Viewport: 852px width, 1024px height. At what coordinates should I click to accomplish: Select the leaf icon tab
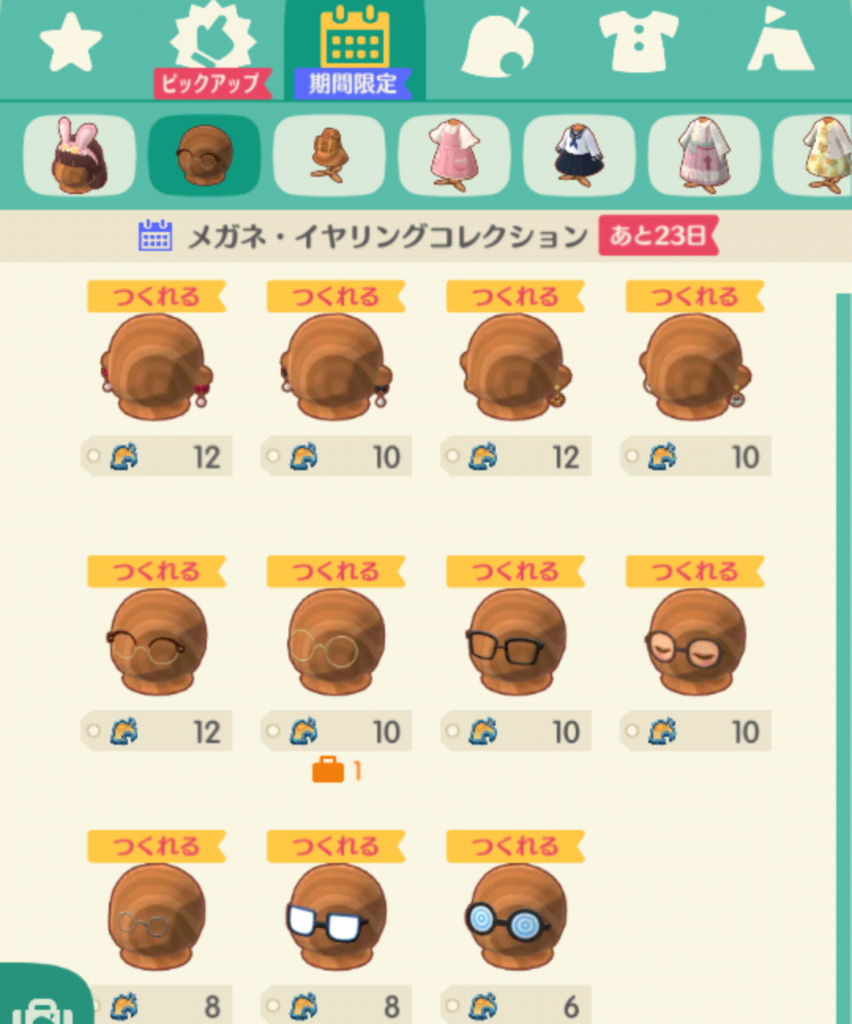pos(496,45)
